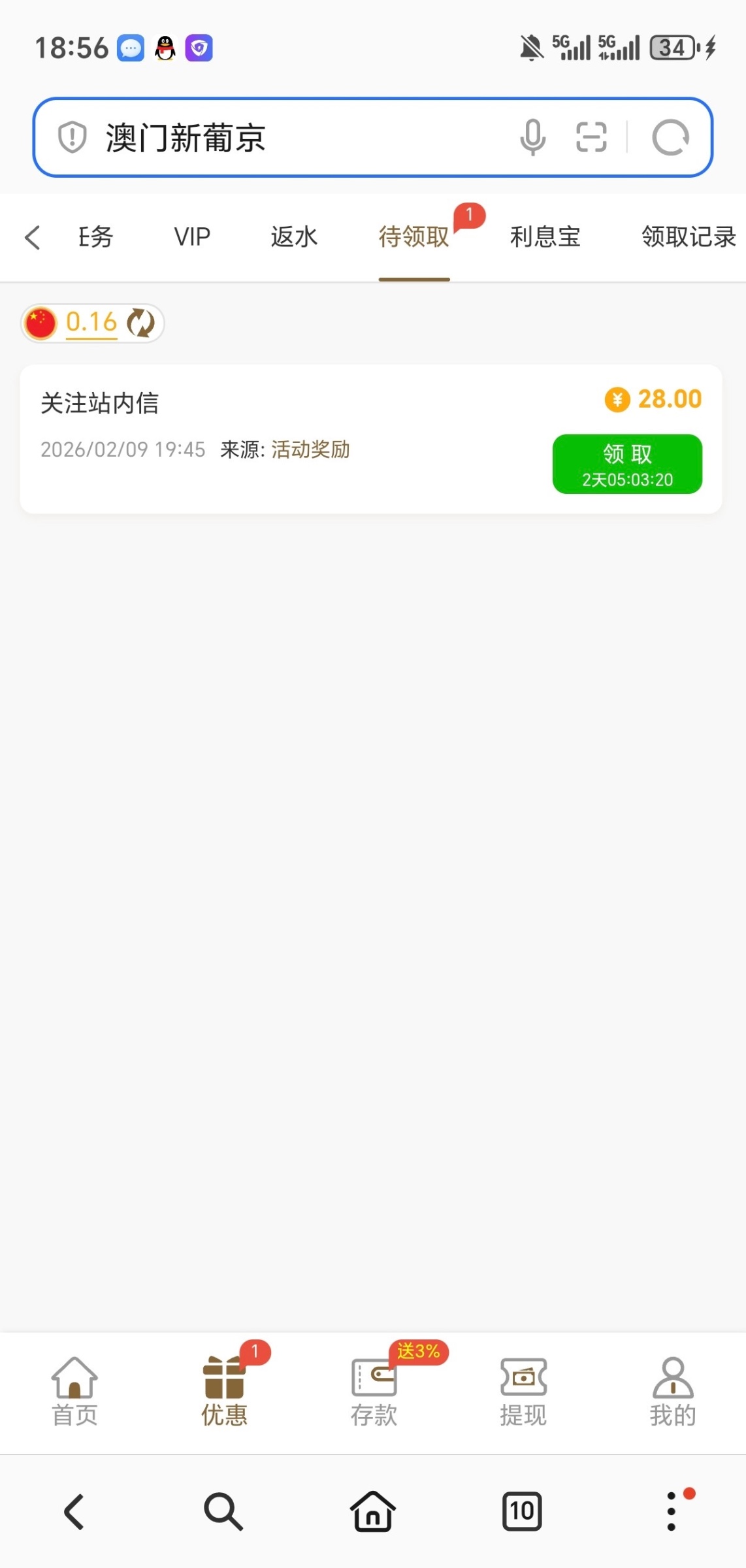Open the browser tab switcher showing 10

522,1511
